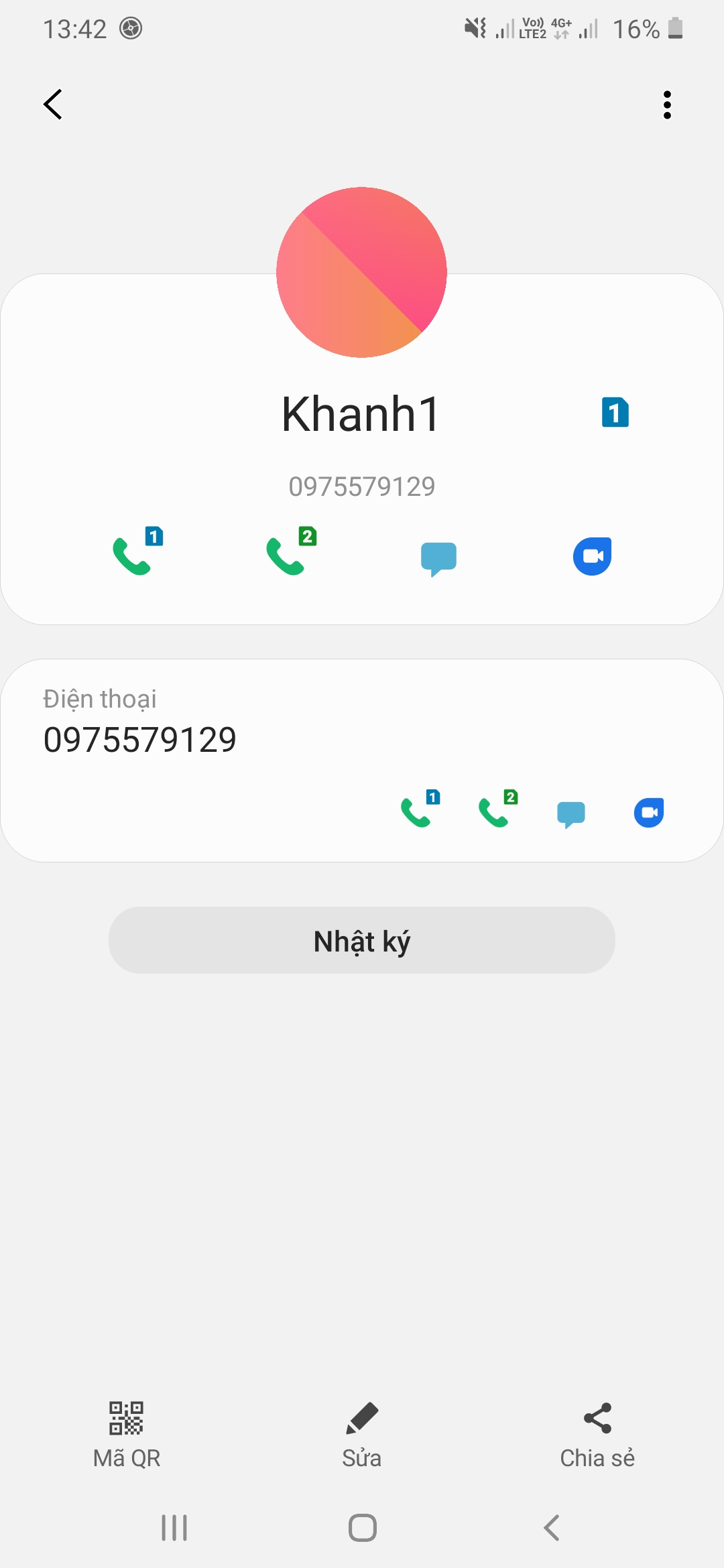This screenshot has height=1568, width=724.
Task: Open the overflow menu with three dots
Action: point(667,105)
